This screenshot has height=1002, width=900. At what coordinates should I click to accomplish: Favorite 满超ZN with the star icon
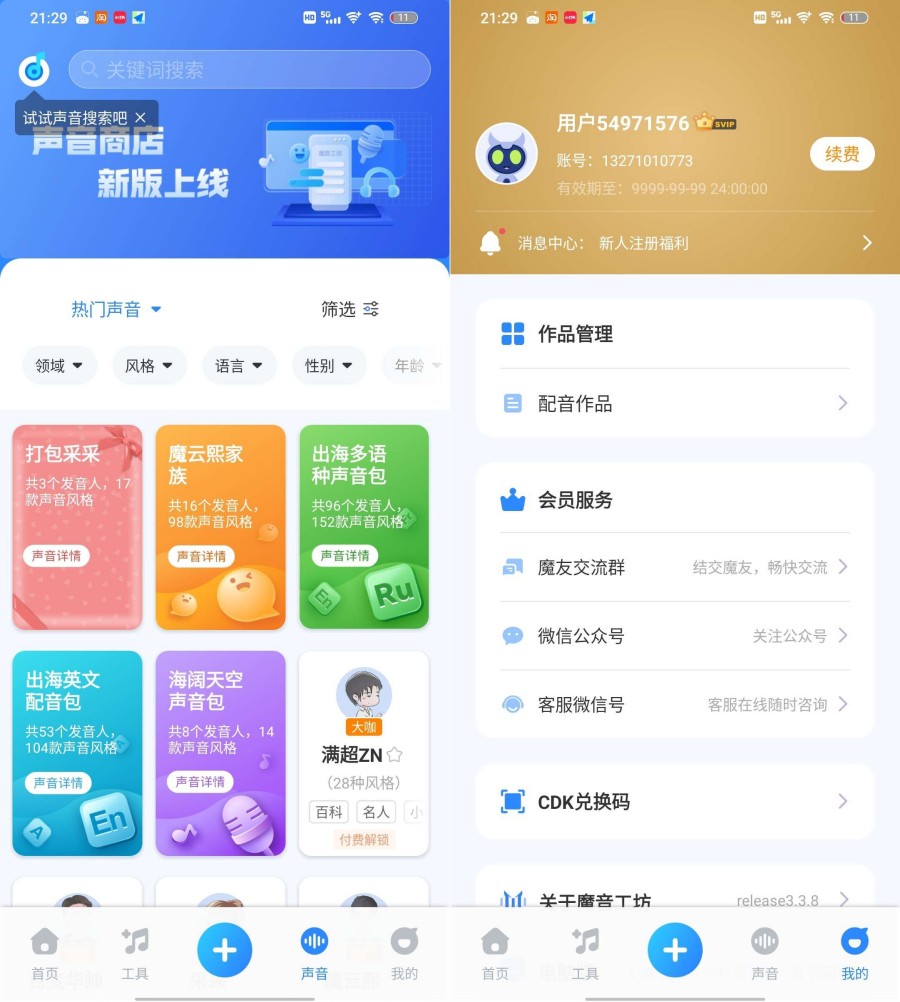(395, 755)
